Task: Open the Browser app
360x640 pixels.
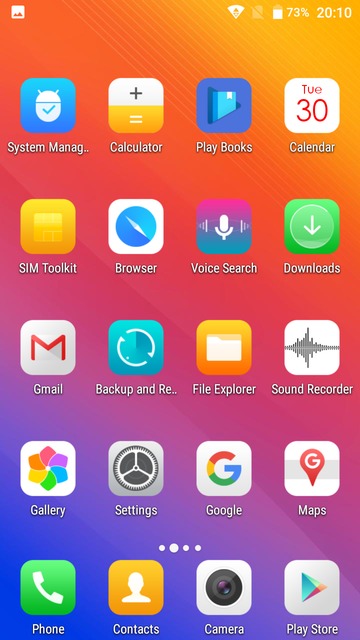Action: coord(136,226)
